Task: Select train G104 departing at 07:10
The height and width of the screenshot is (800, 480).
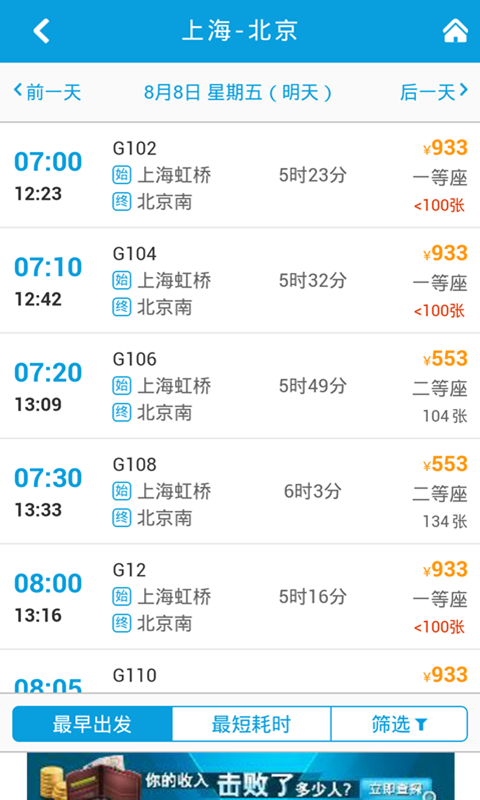Action: coord(240,281)
